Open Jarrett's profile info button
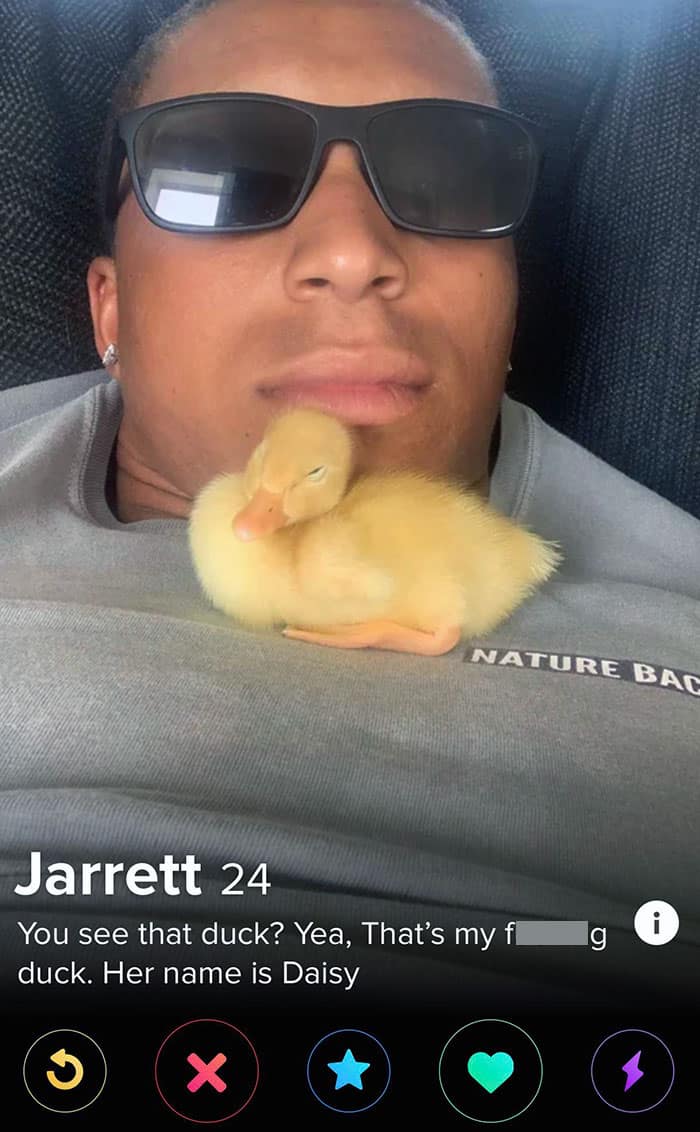The image size is (700, 1132). (656, 924)
